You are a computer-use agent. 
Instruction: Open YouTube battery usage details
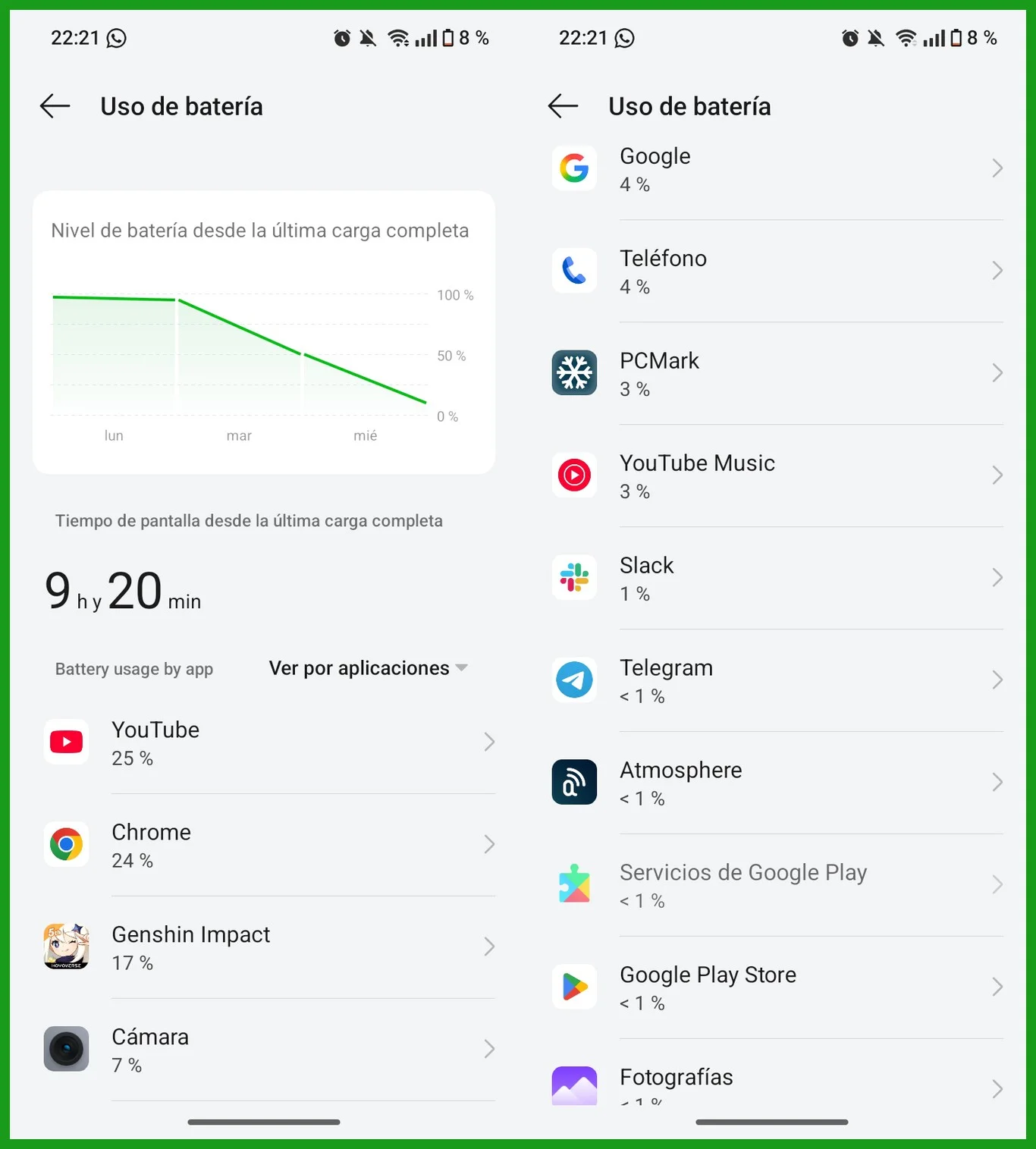(265, 742)
